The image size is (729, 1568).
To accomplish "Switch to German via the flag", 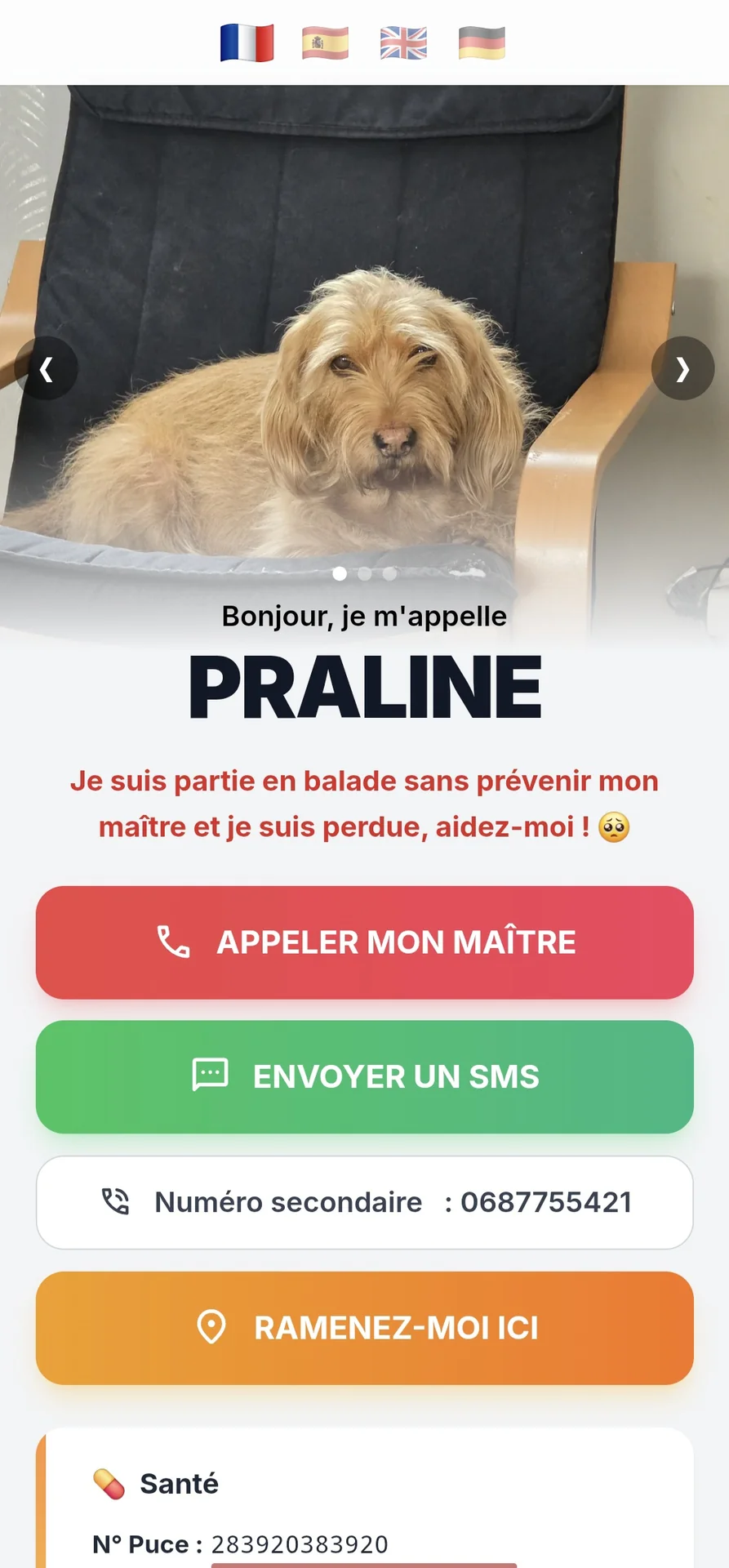I will coord(482,42).
